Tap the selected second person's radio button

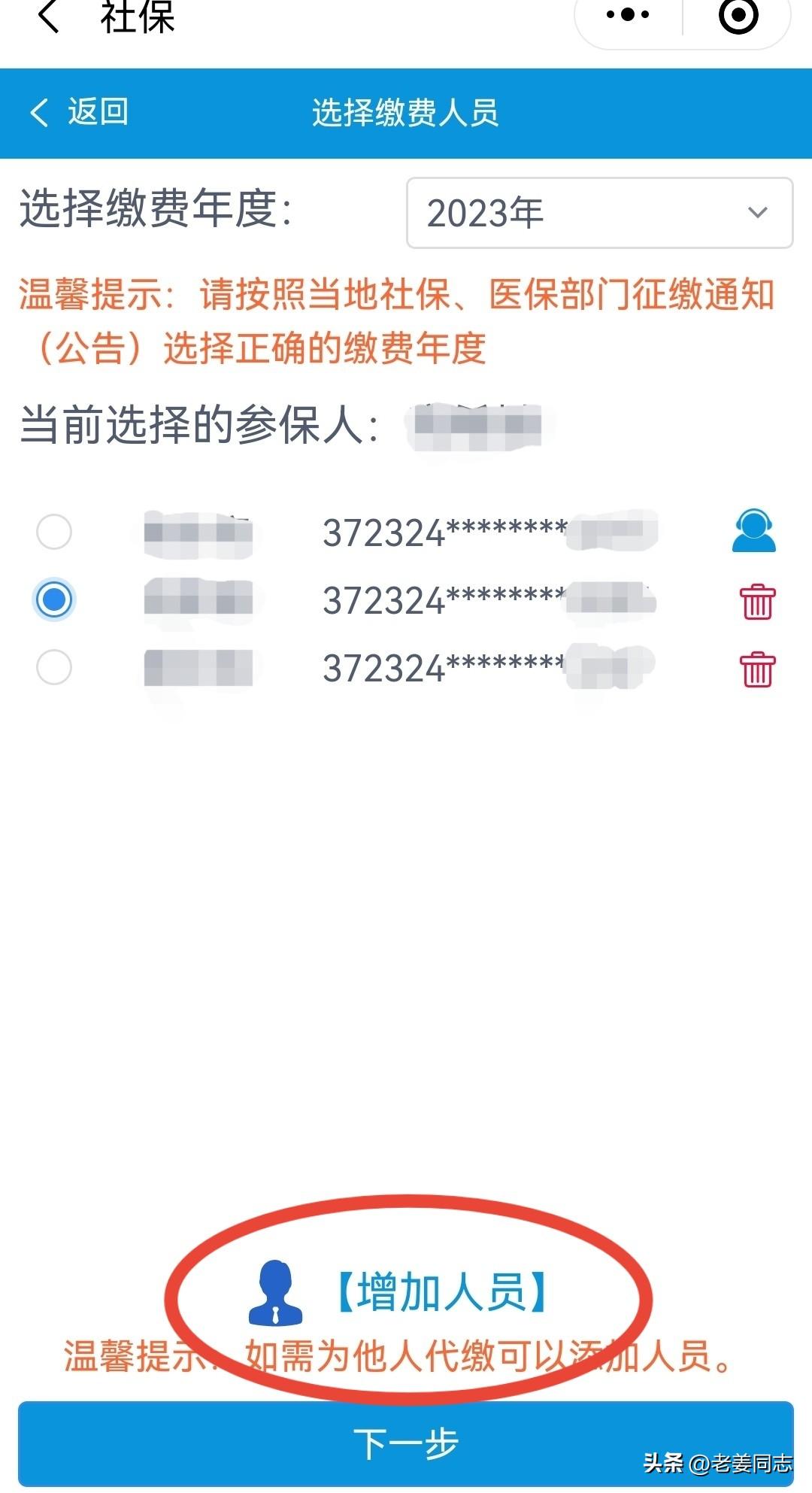coord(54,599)
